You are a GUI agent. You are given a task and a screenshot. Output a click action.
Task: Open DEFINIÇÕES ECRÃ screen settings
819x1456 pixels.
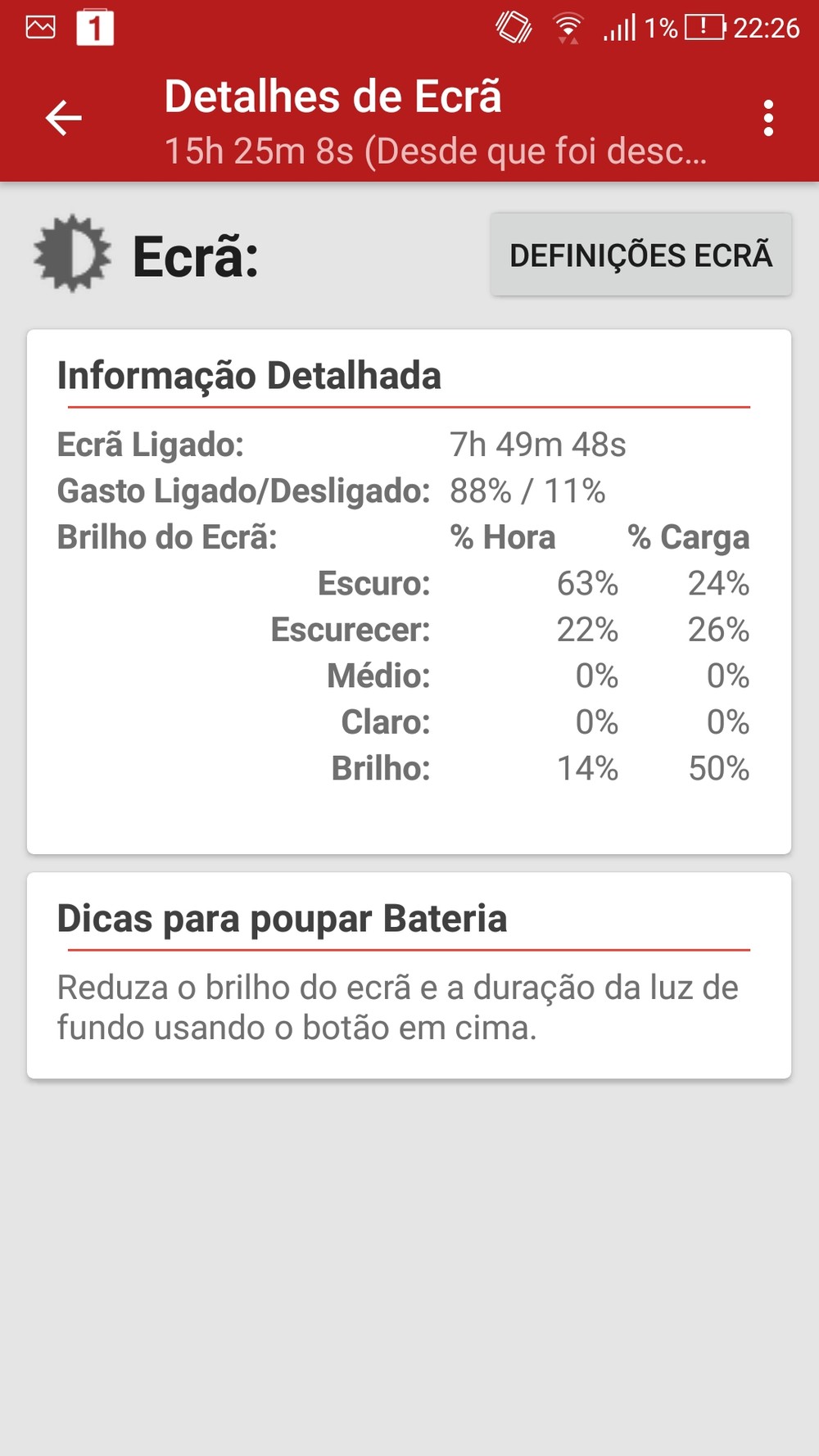click(640, 255)
